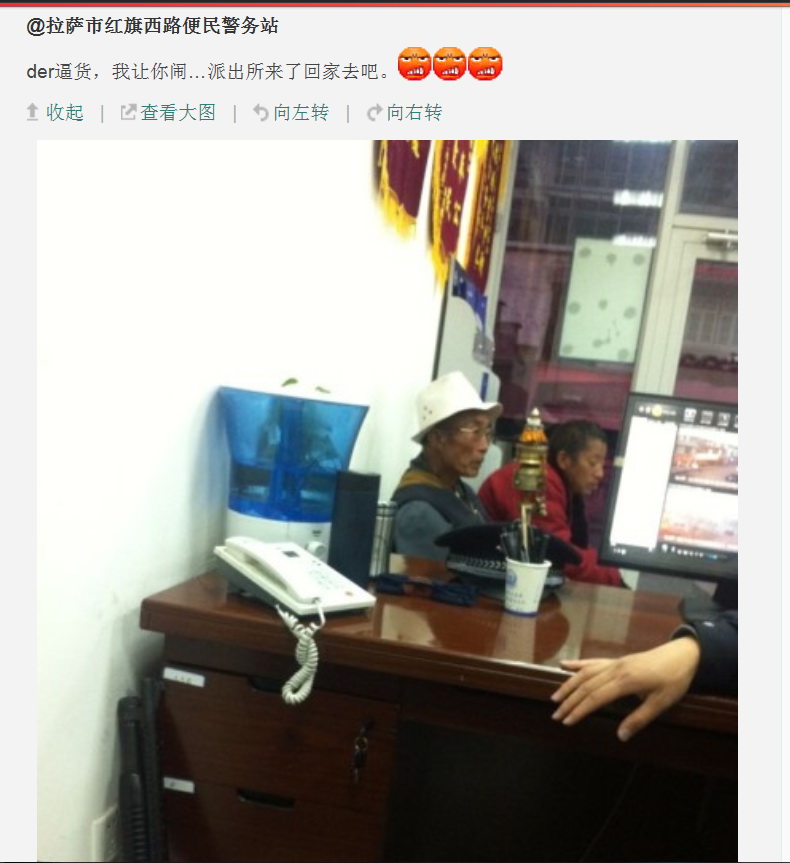Viewport: 790px width, 863px height.
Task: Rotate the photo right with 向右转
Action: coord(405,113)
